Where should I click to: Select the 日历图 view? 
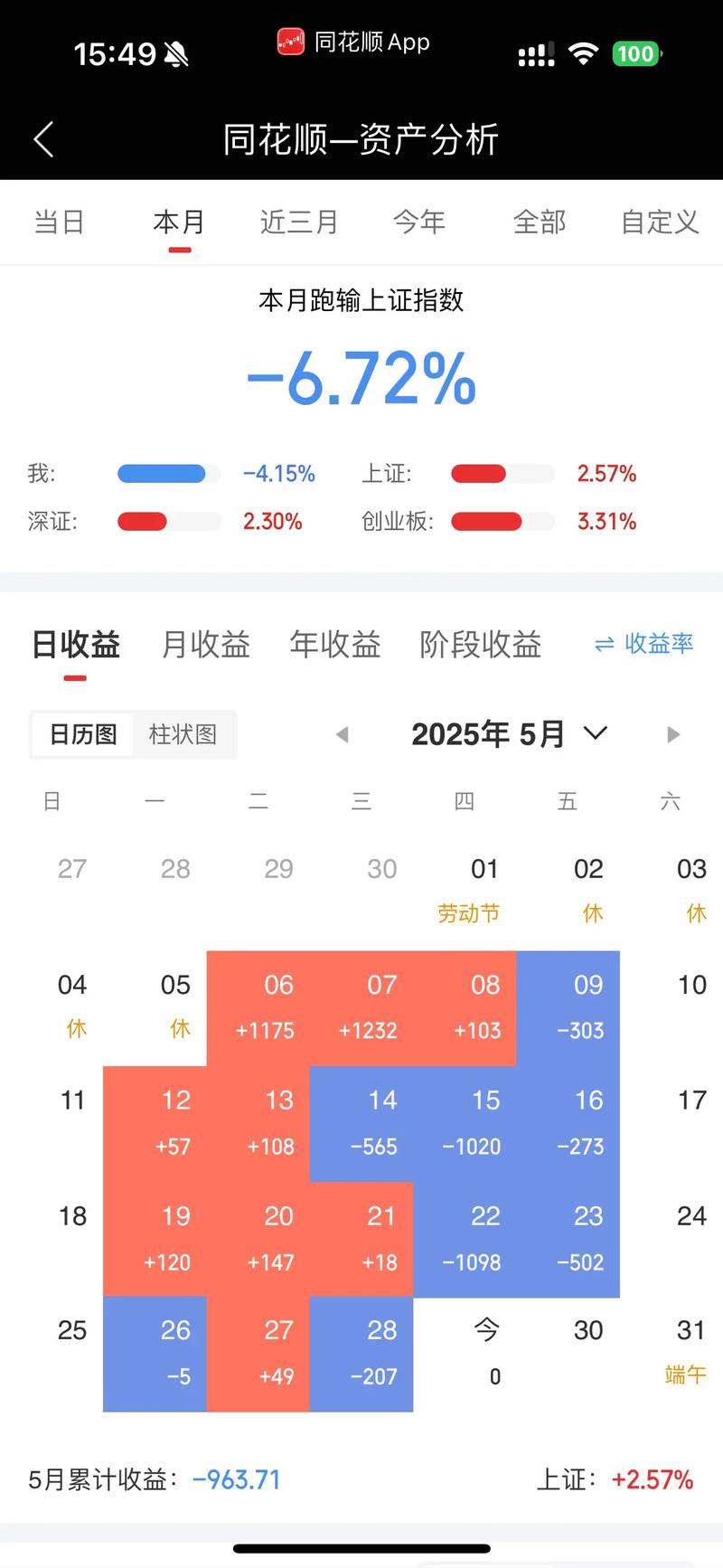83,734
